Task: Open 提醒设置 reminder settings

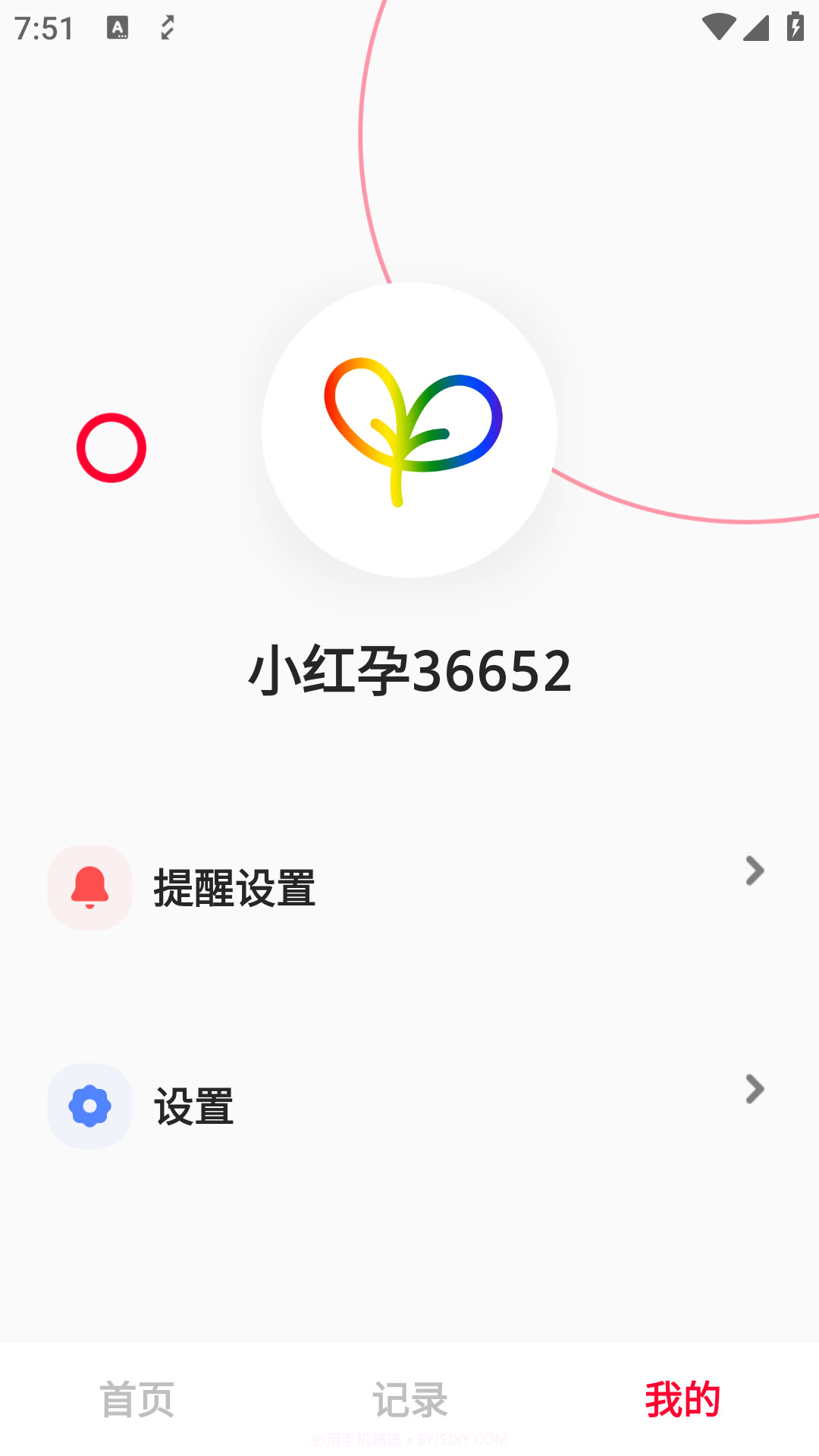Action: pyautogui.click(x=235, y=889)
